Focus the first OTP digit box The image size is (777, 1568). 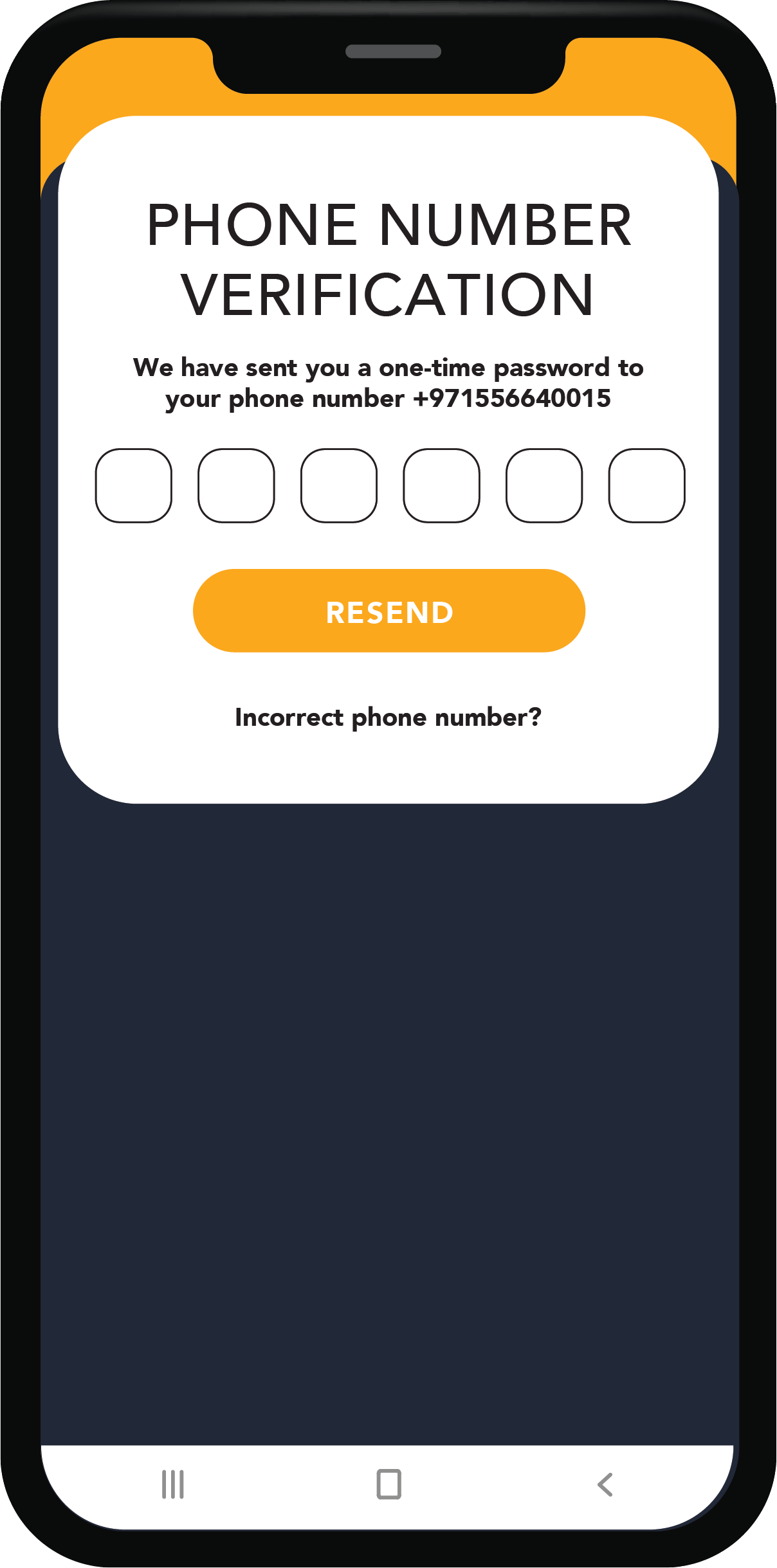[x=134, y=485]
